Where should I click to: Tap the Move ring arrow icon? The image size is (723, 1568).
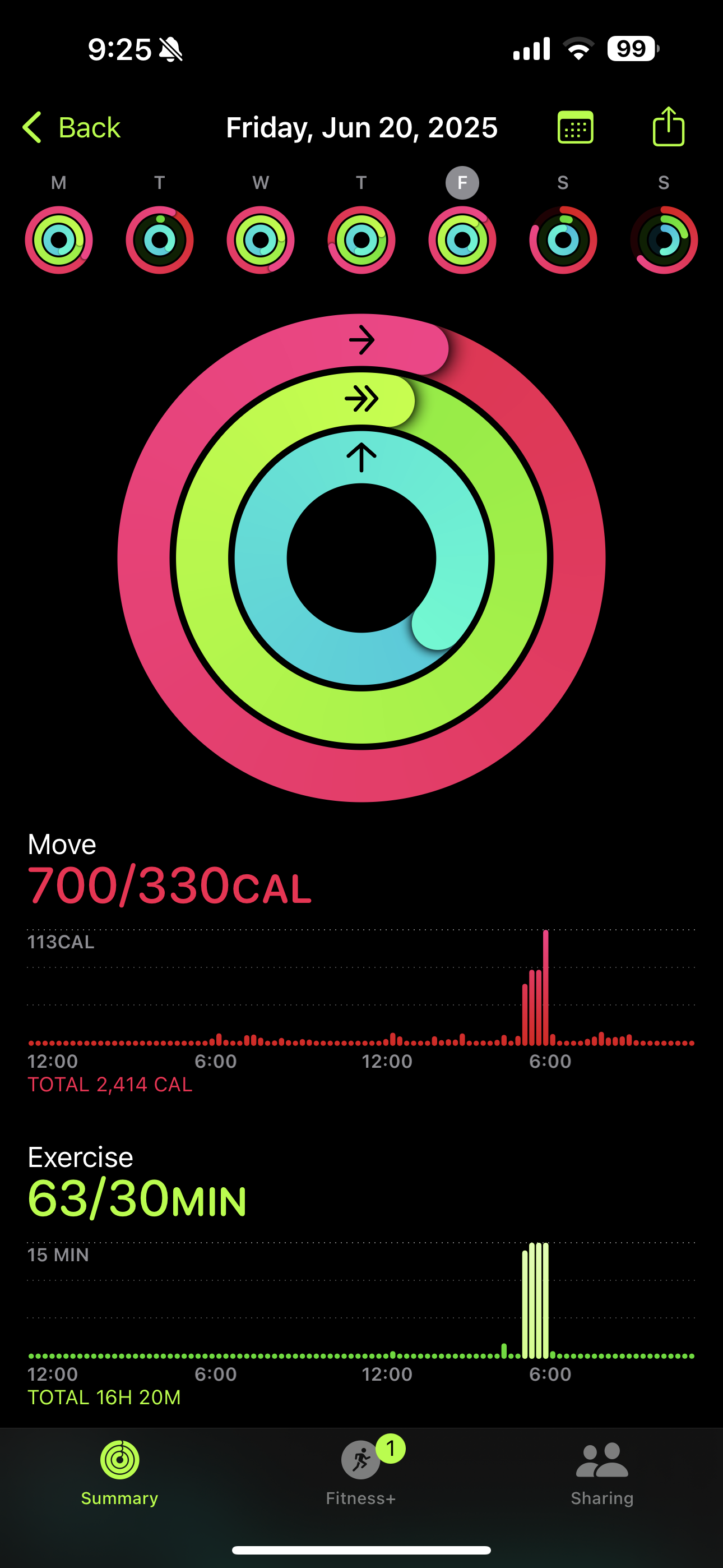(361, 341)
